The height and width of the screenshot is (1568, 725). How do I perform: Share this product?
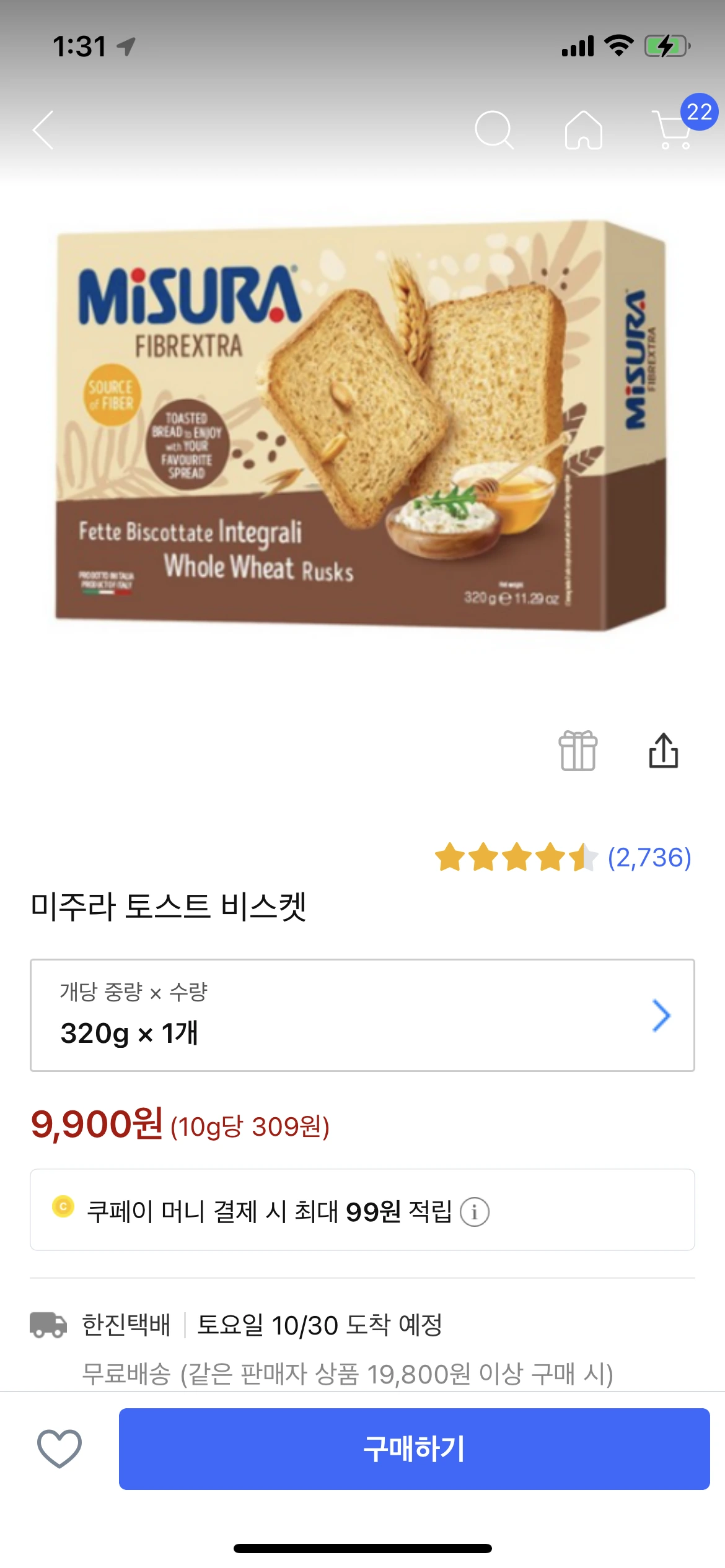pos(663,751)
